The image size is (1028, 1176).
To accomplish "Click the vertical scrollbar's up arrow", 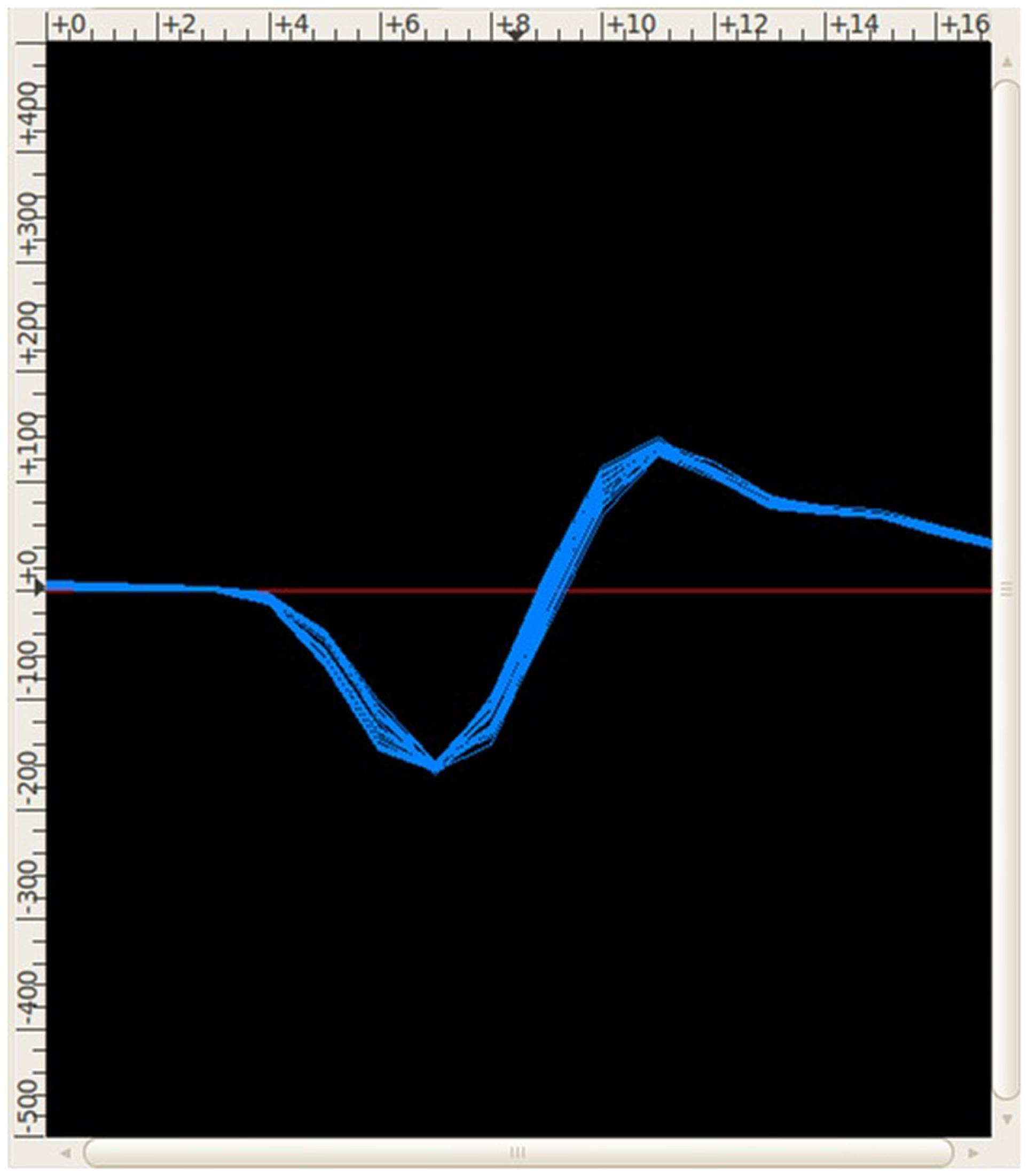I will (1007, 61).
